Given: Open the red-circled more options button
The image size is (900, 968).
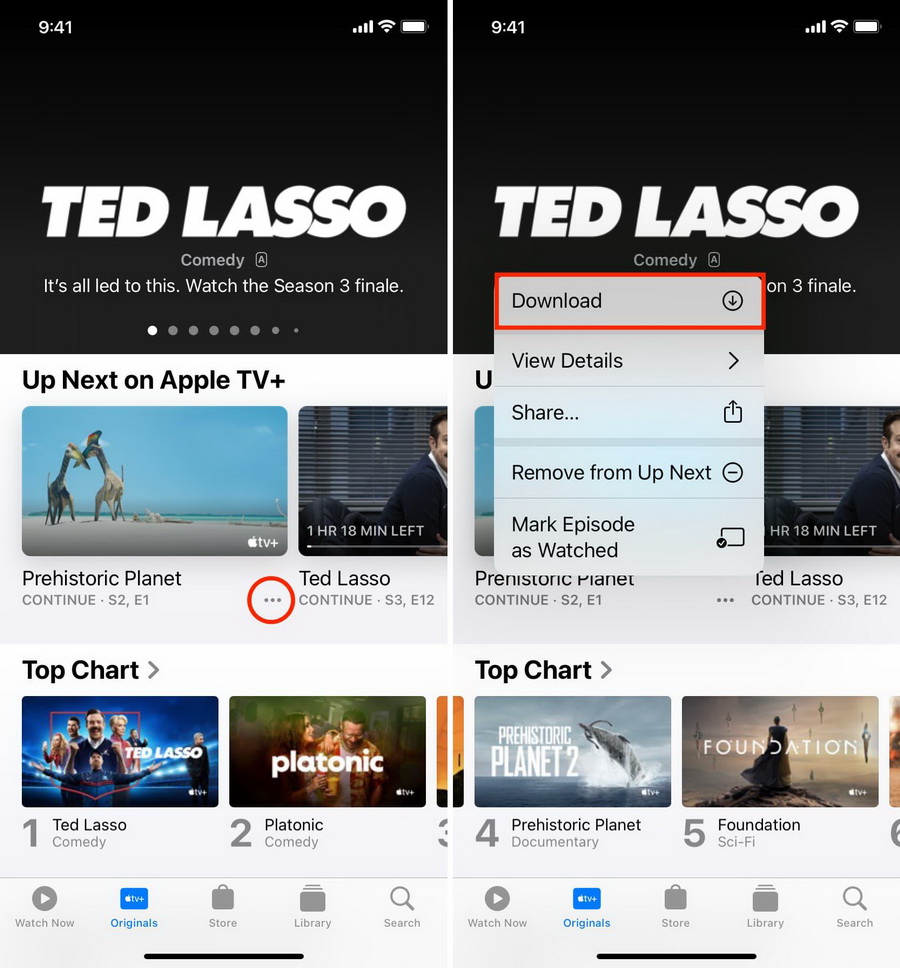Looking at the screenshot, I should click(x=272, y=600).
